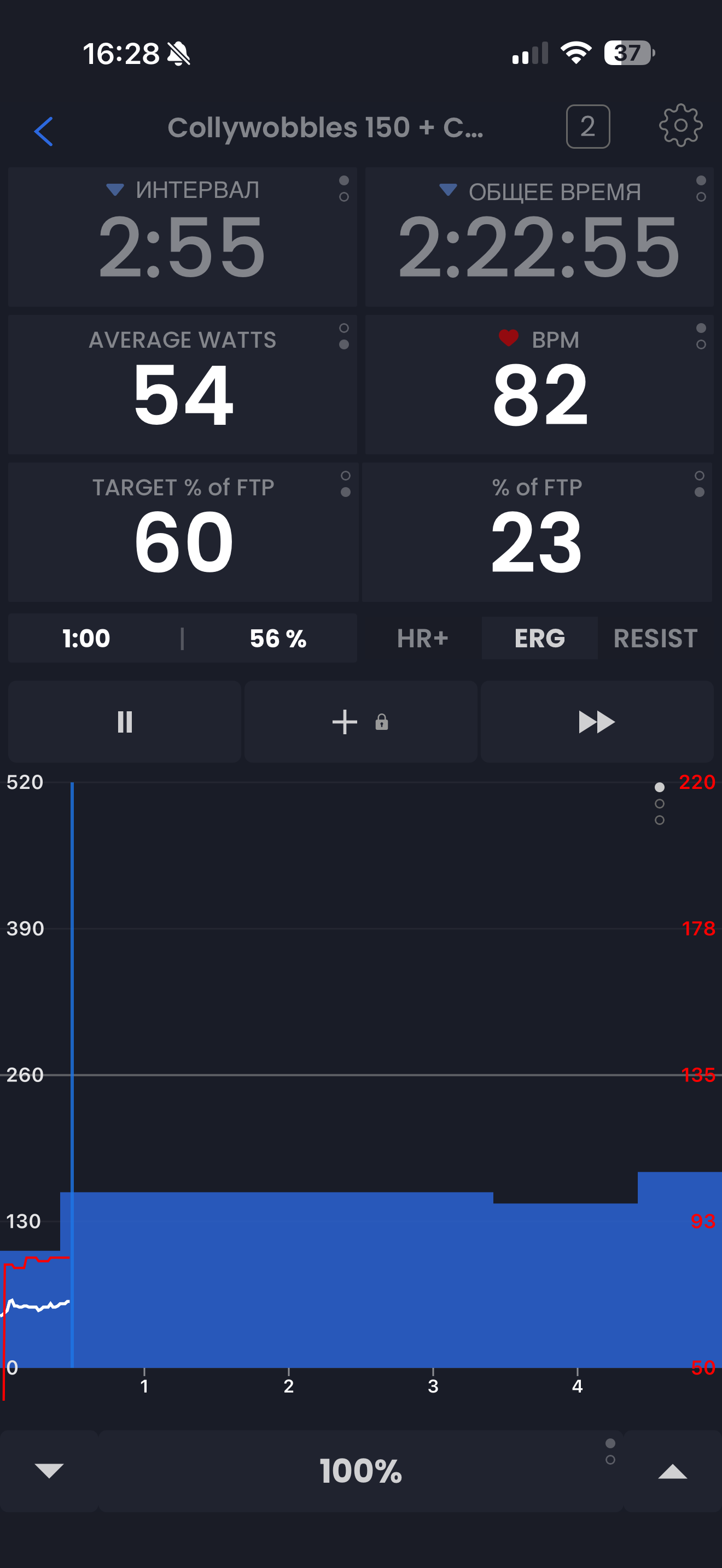This screenshot has height=1568, width=722.
Task: Change the AVERAGE WATTS data field
Action: [182, 385]
